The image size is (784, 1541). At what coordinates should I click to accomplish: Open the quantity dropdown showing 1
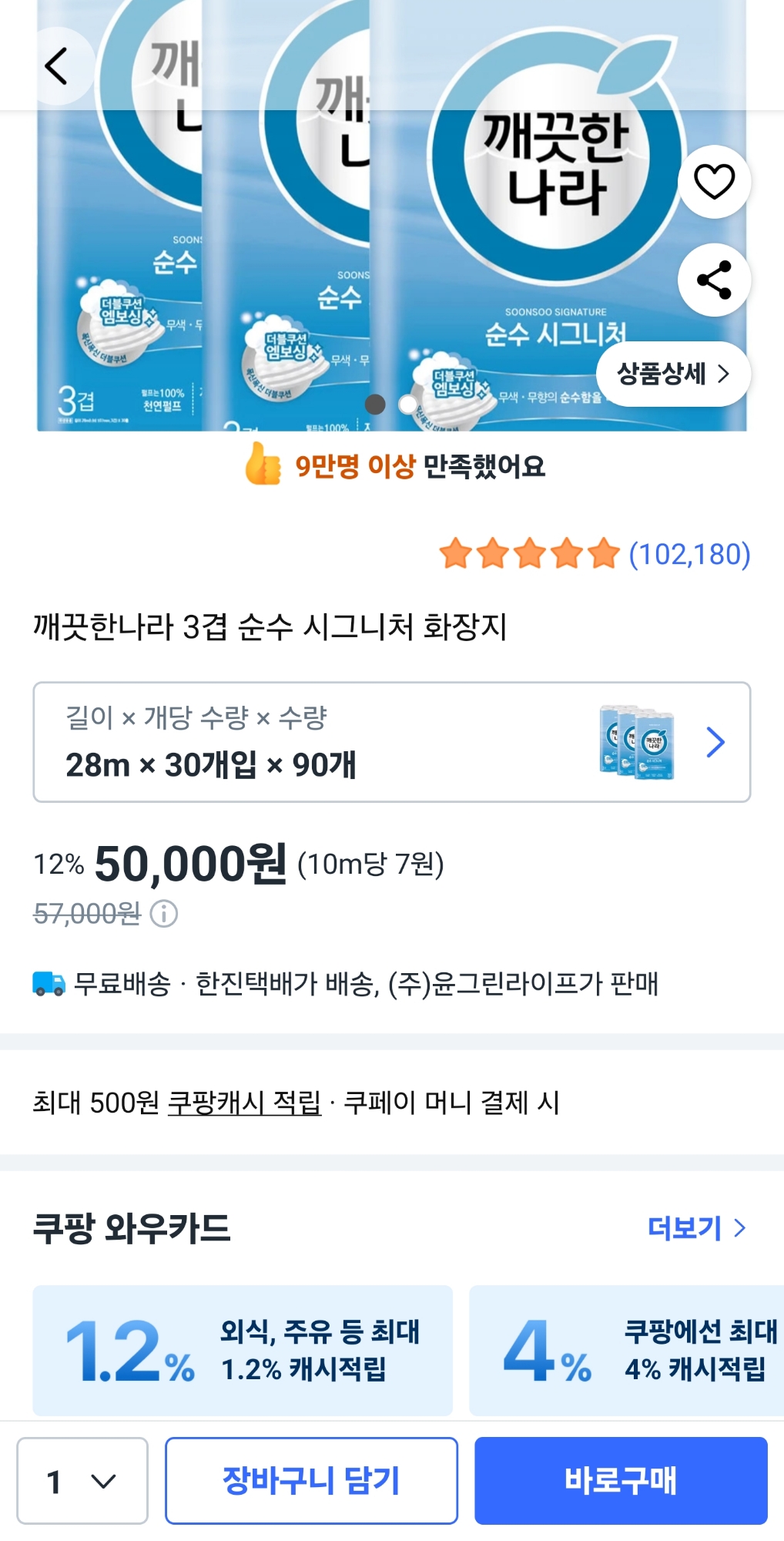coord(82,1480)
